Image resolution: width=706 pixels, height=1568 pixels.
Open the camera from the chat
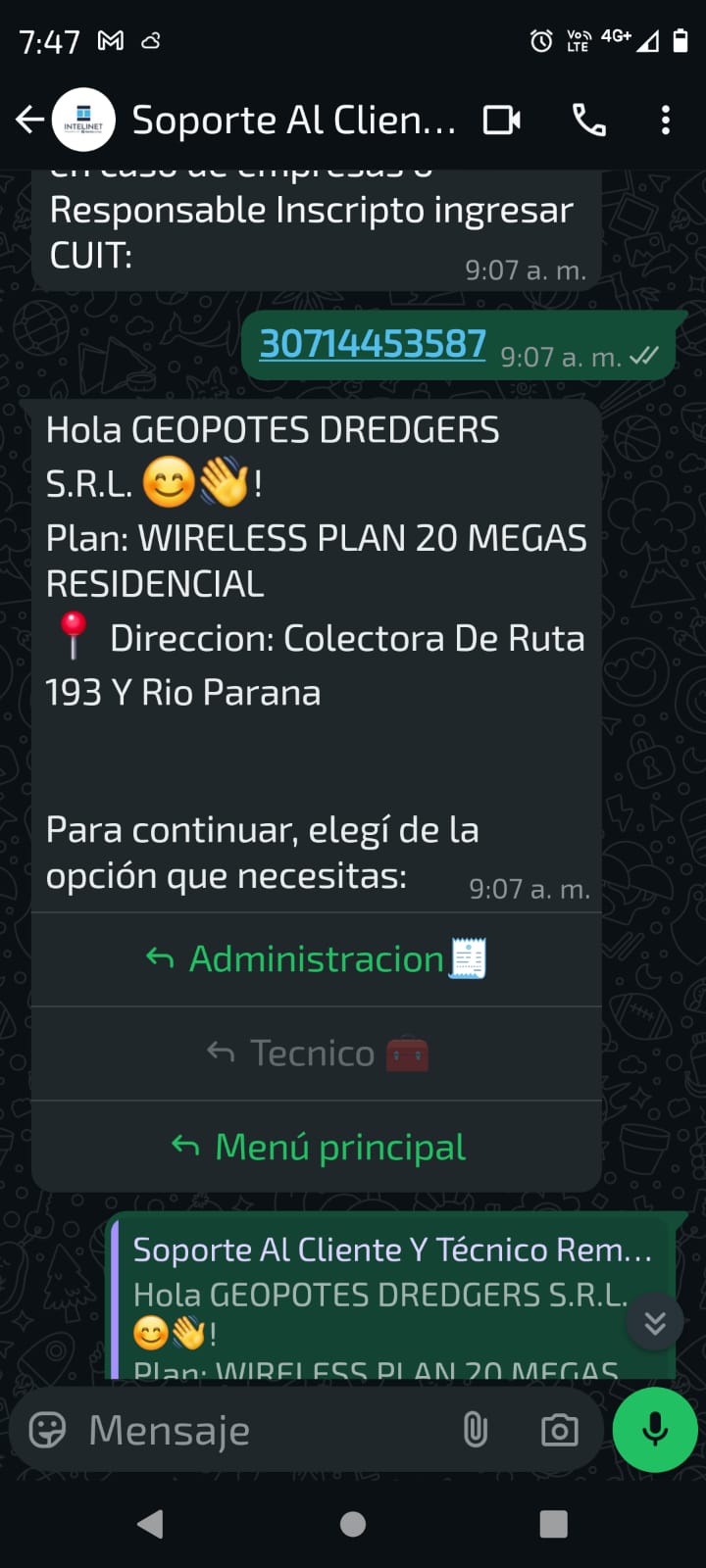point(559,1431)
